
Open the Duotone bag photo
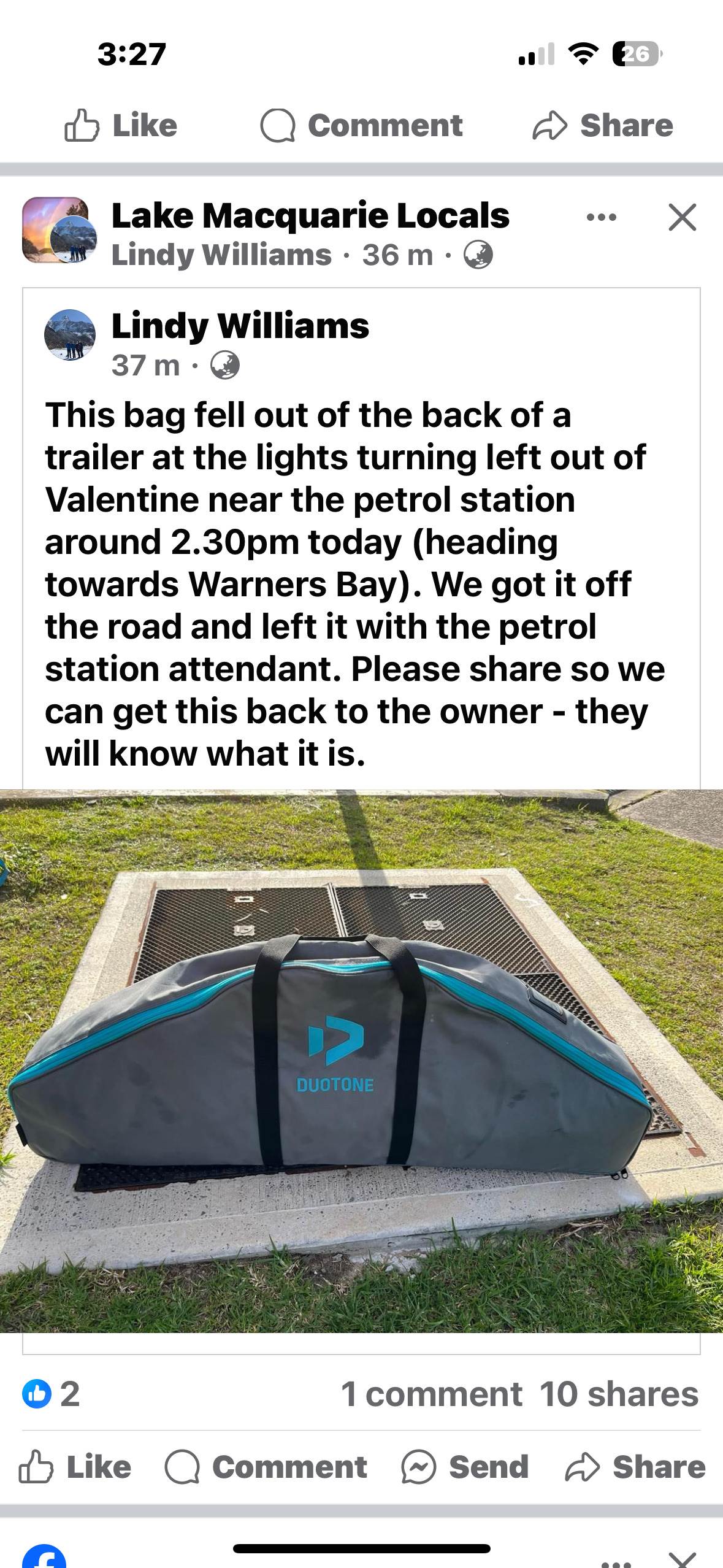click(361, 1060)
